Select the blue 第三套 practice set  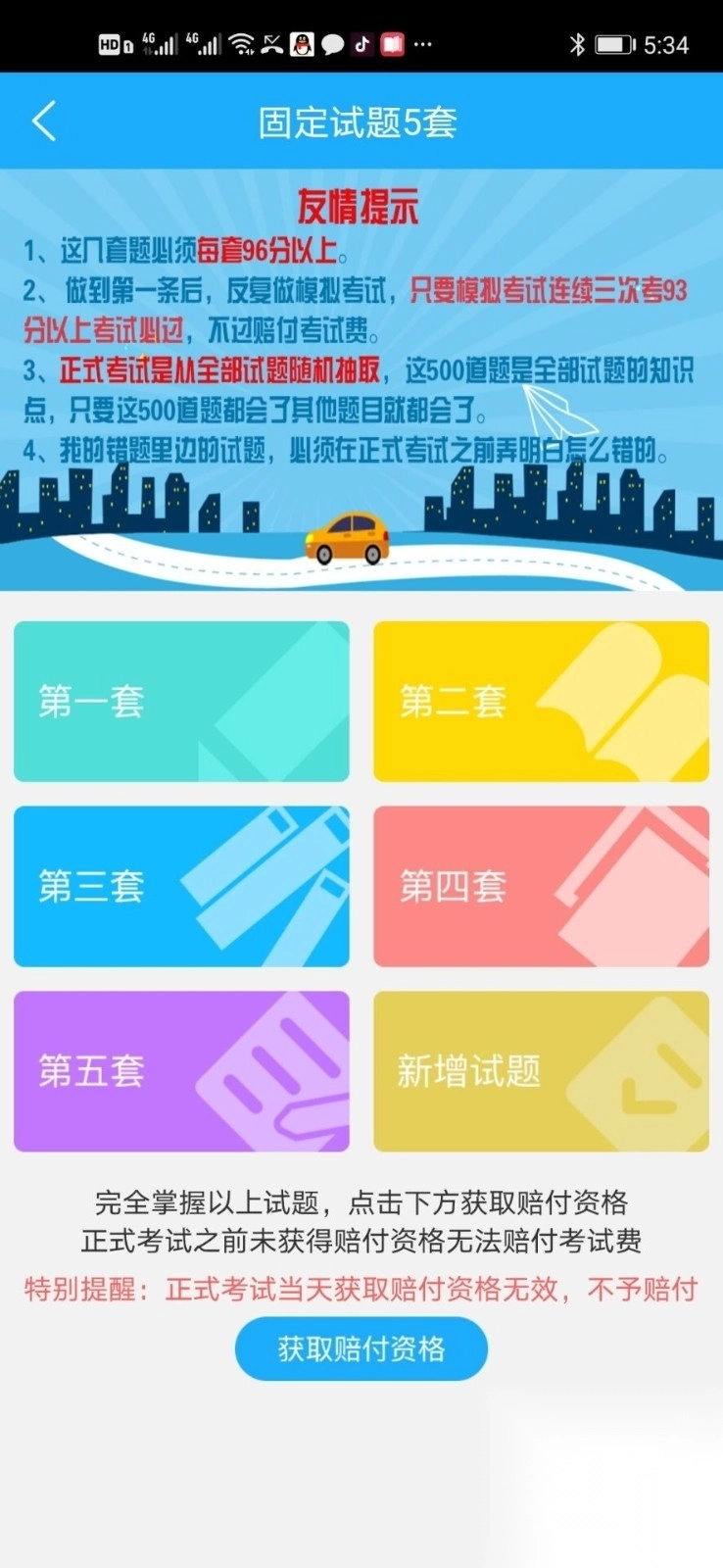[x=180, y=886]
